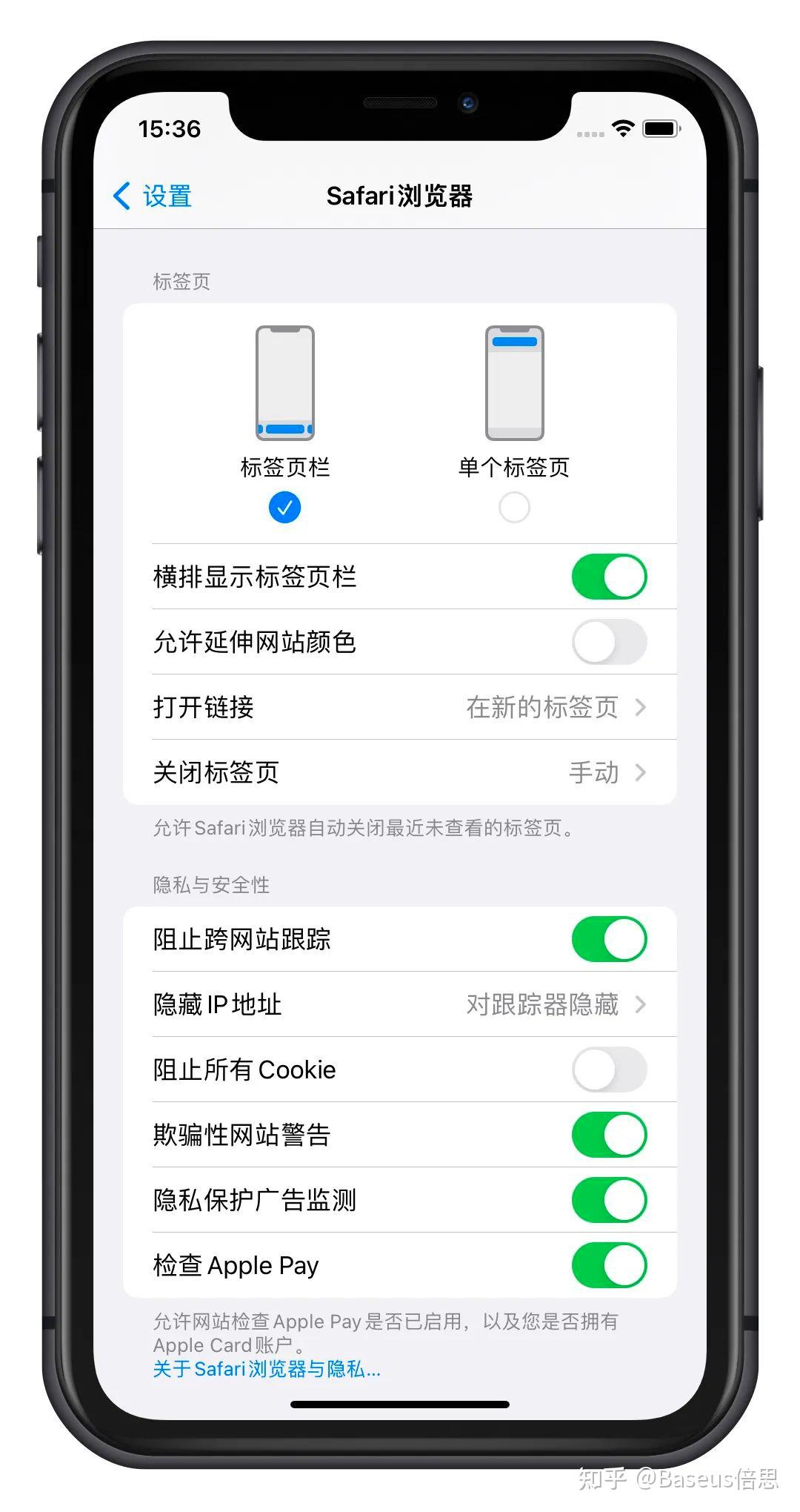Disable 阻止跨网站跟踪
800x1512 pixels.
point(609,939)
